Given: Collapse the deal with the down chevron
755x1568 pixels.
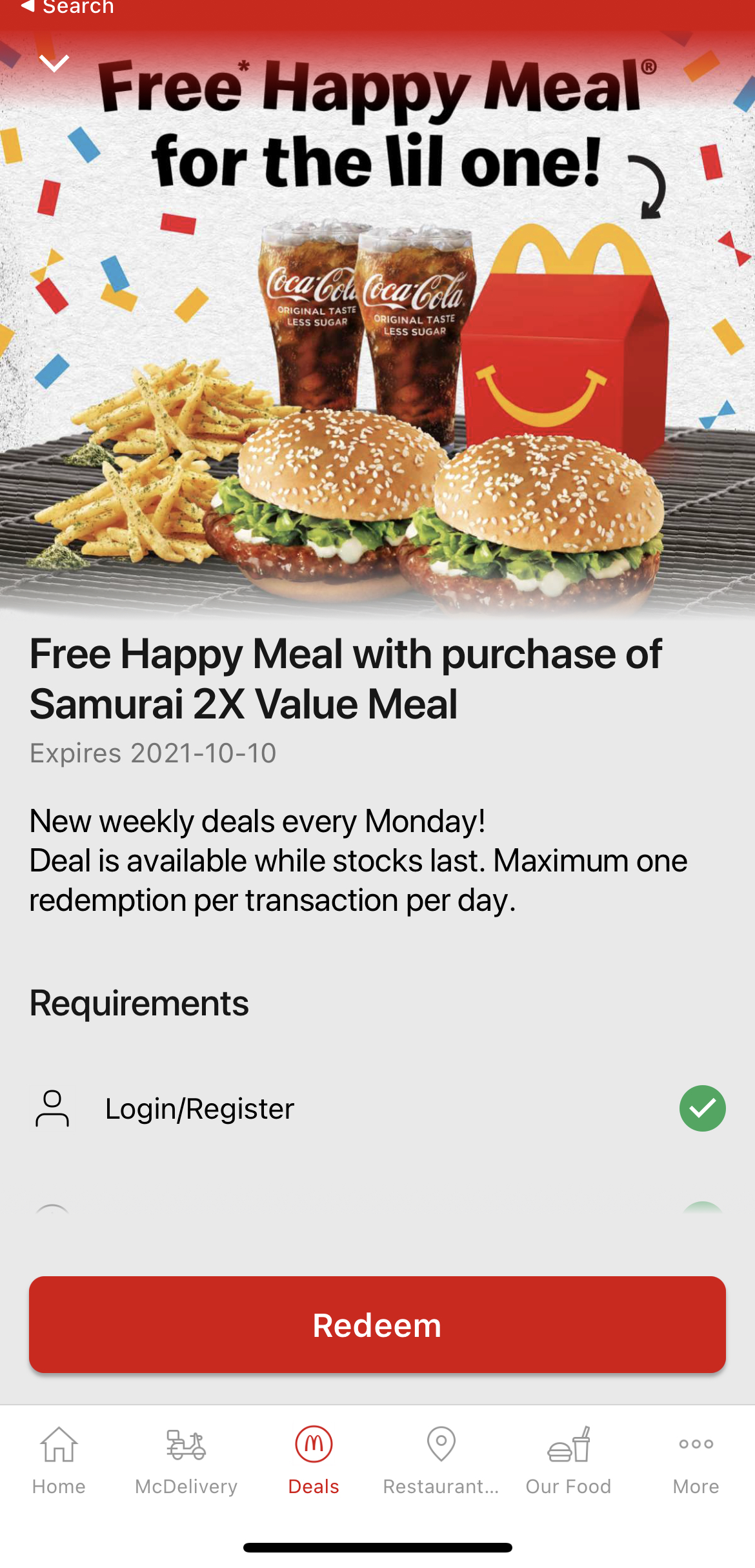Looking at the screenshot, I should pyautogui.click(x=54, y=63).
